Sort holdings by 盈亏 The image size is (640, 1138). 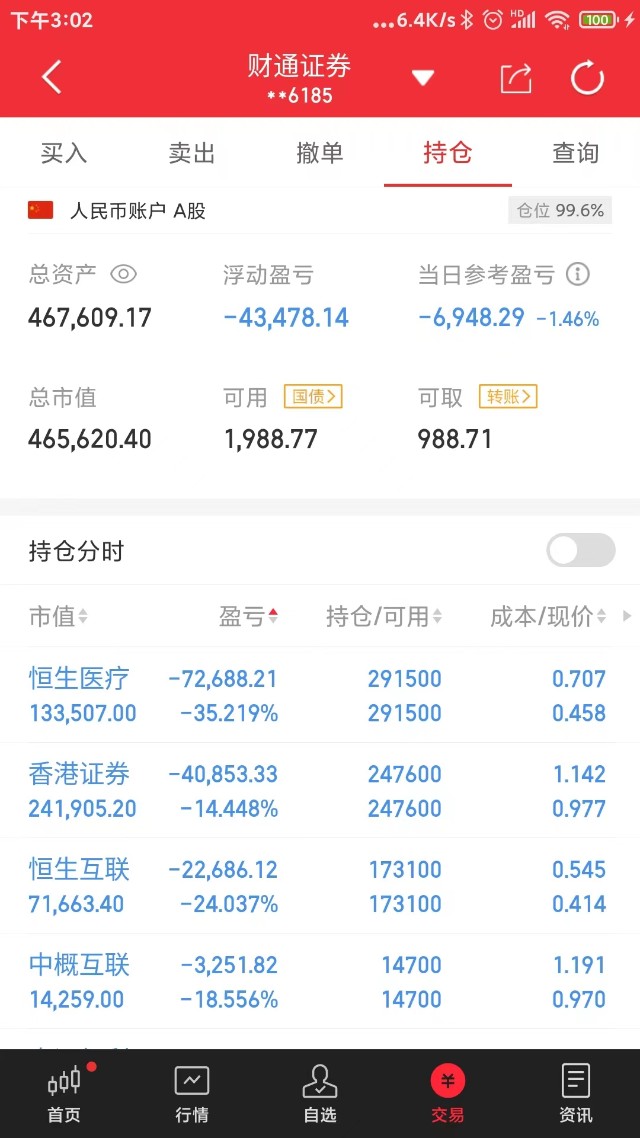[248, 616]
